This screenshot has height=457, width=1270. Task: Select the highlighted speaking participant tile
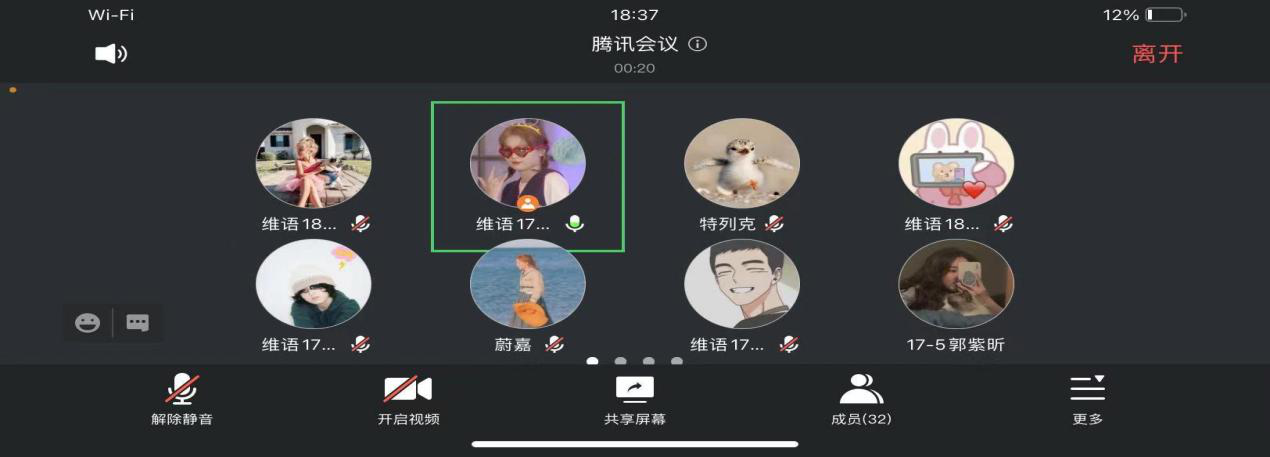point(527,175)
